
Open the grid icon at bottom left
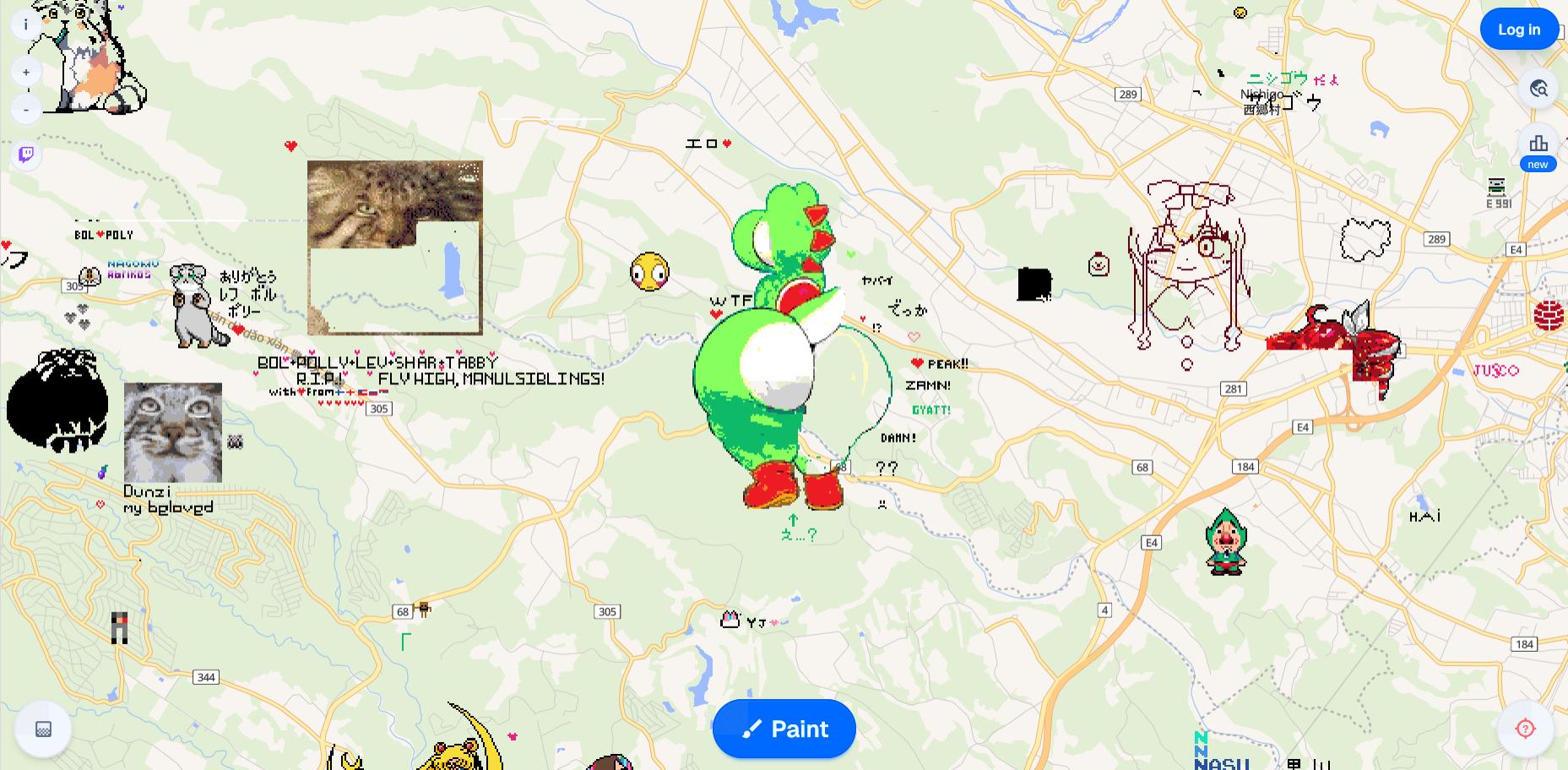[x=43, y=729]
